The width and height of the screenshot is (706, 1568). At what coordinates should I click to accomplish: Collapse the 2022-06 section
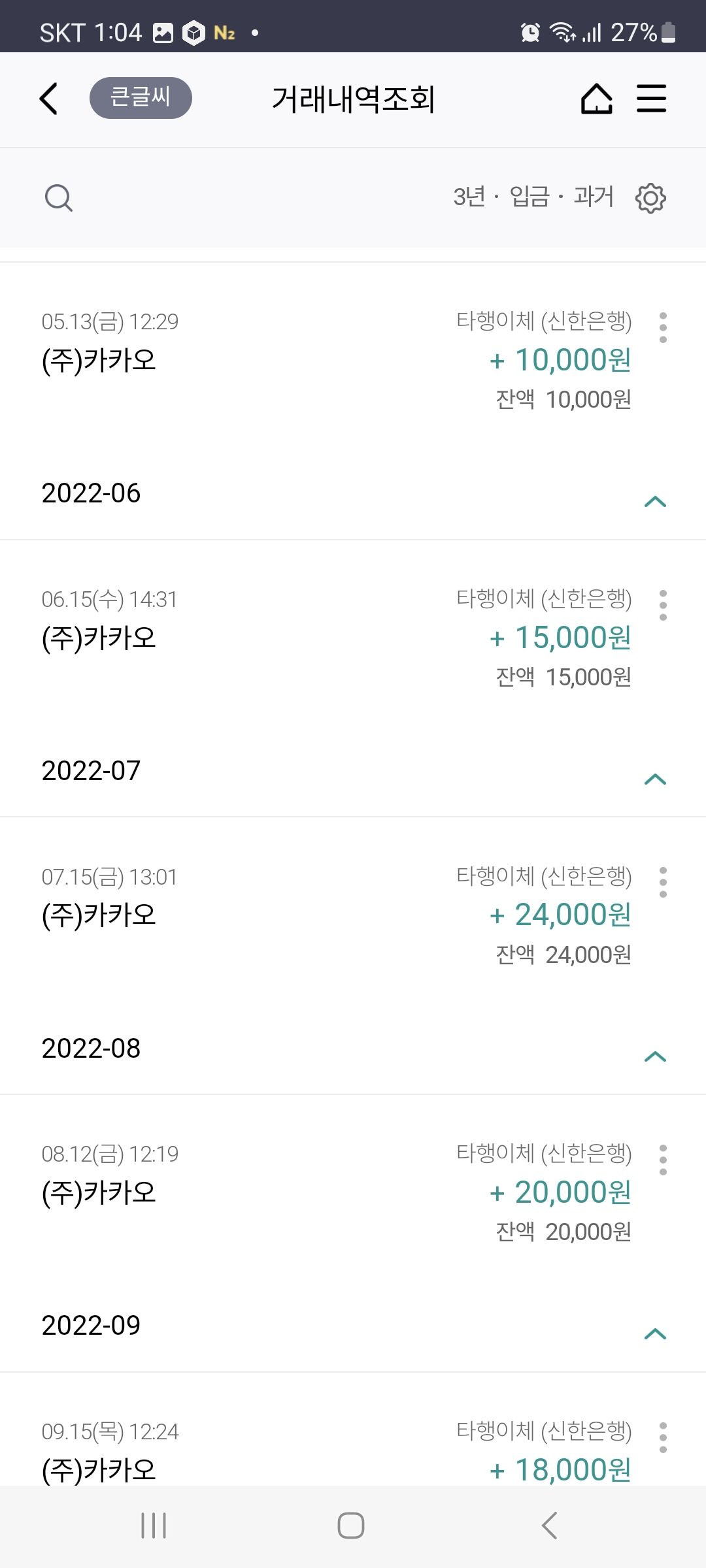pos(655,501)
